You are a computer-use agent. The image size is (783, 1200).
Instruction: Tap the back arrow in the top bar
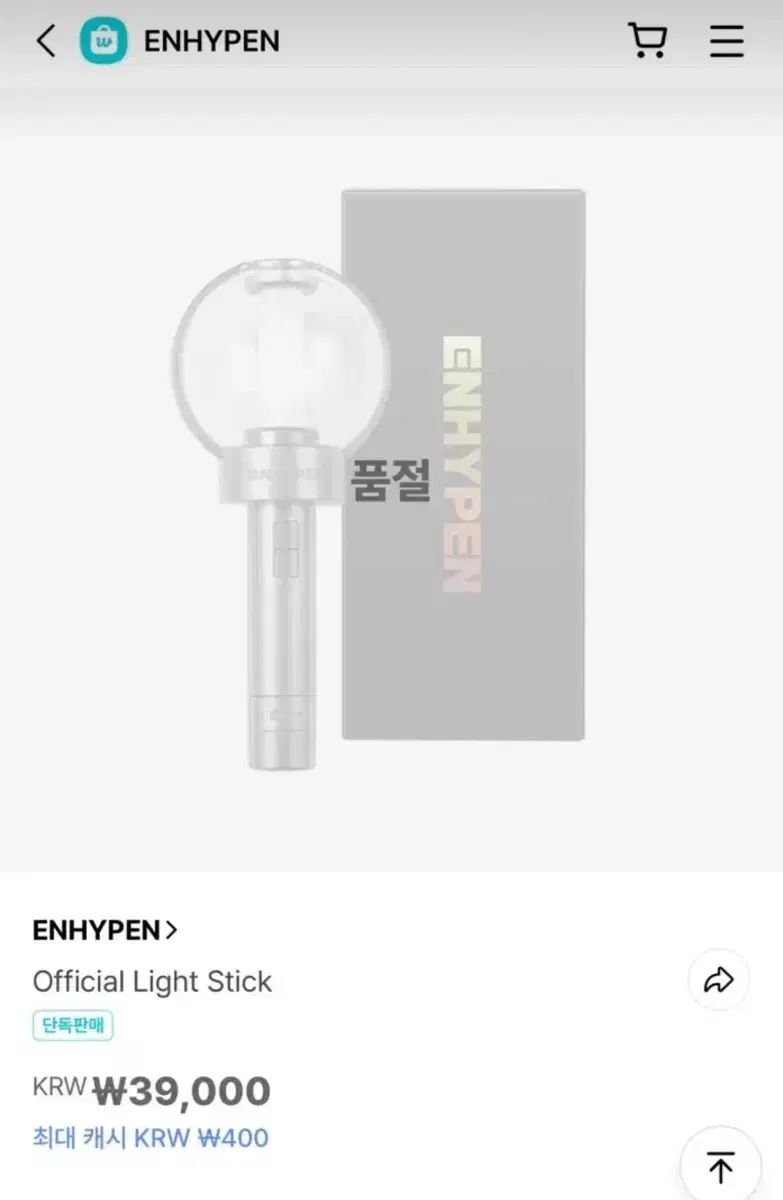44,41
